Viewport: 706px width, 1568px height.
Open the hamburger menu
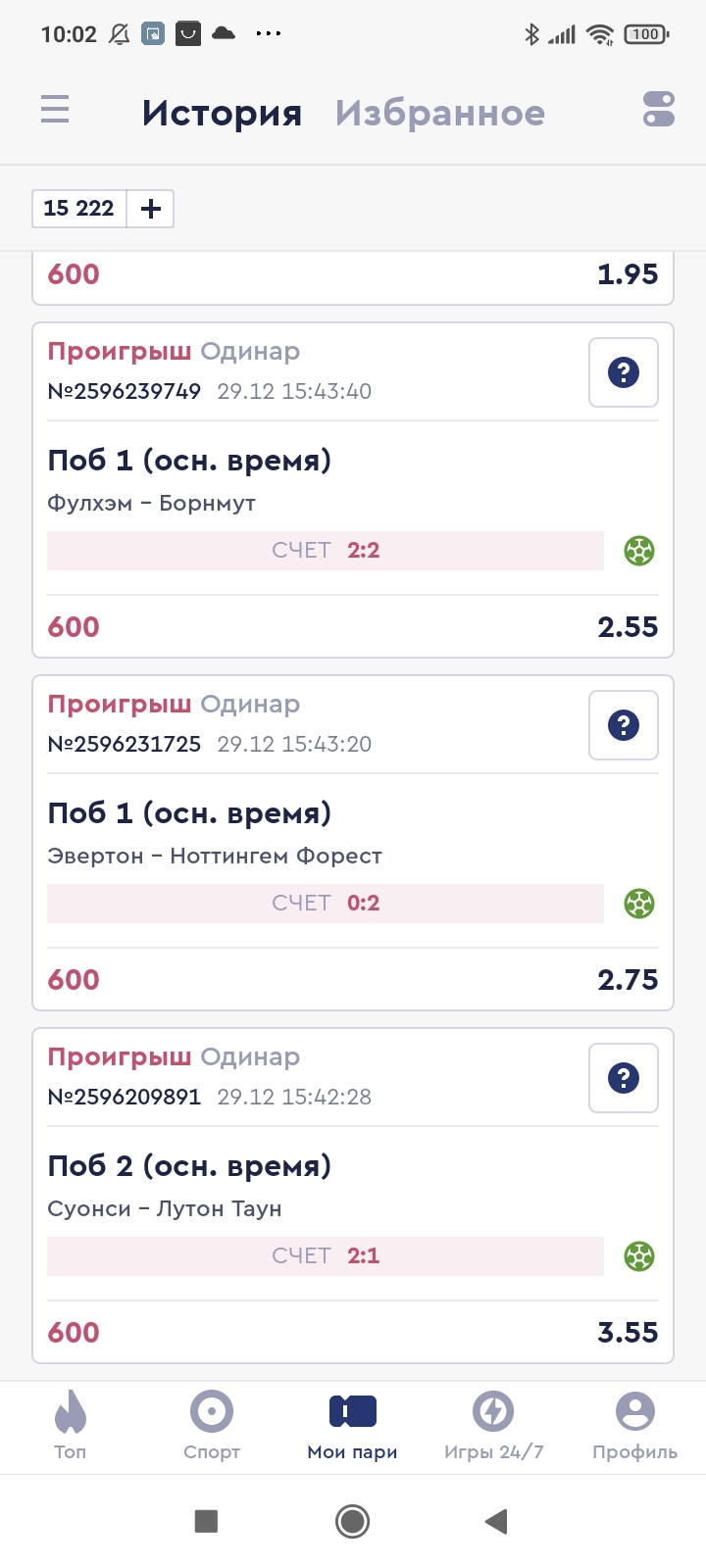tap(55, 109)
